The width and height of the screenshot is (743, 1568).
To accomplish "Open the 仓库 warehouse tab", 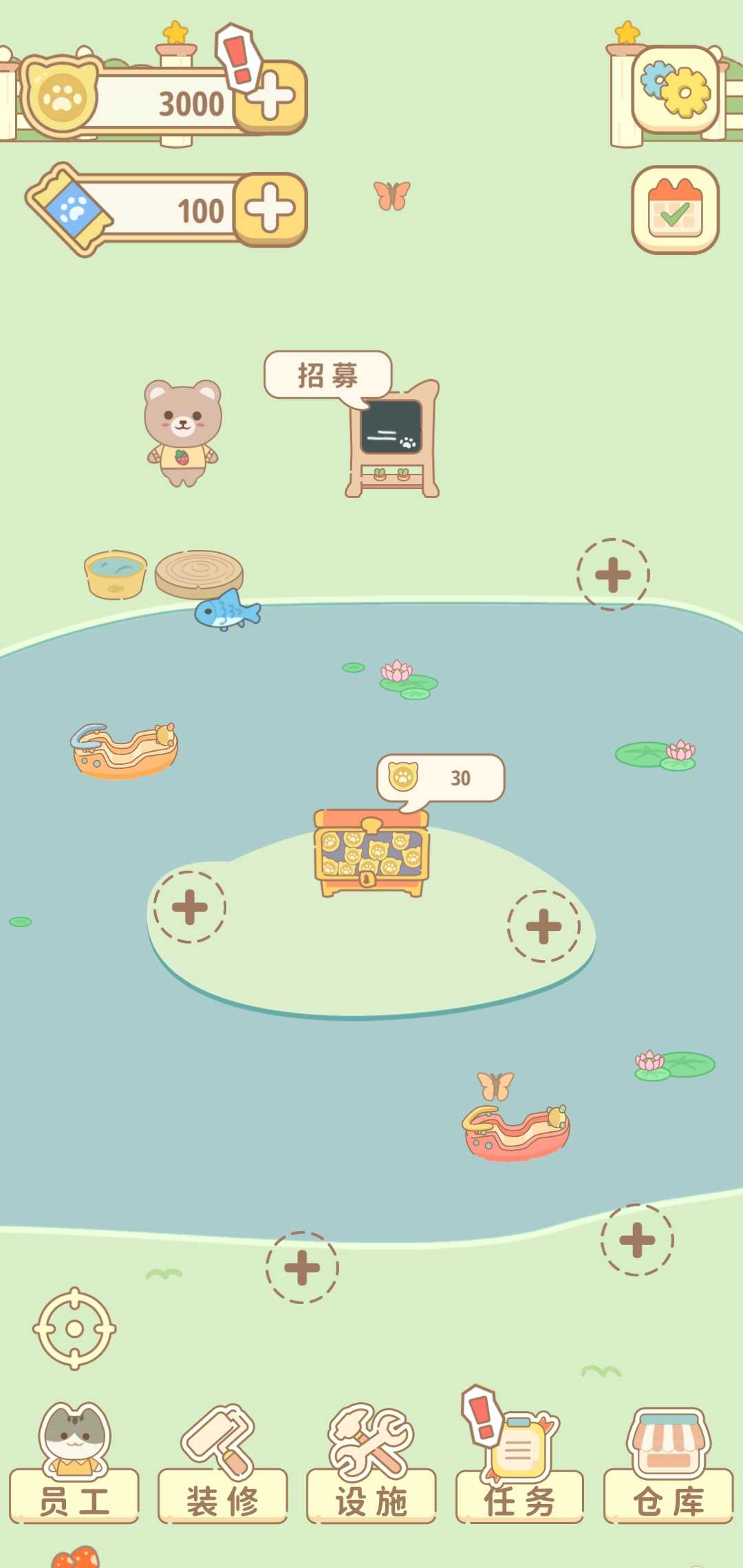I will pos(668,1465).
